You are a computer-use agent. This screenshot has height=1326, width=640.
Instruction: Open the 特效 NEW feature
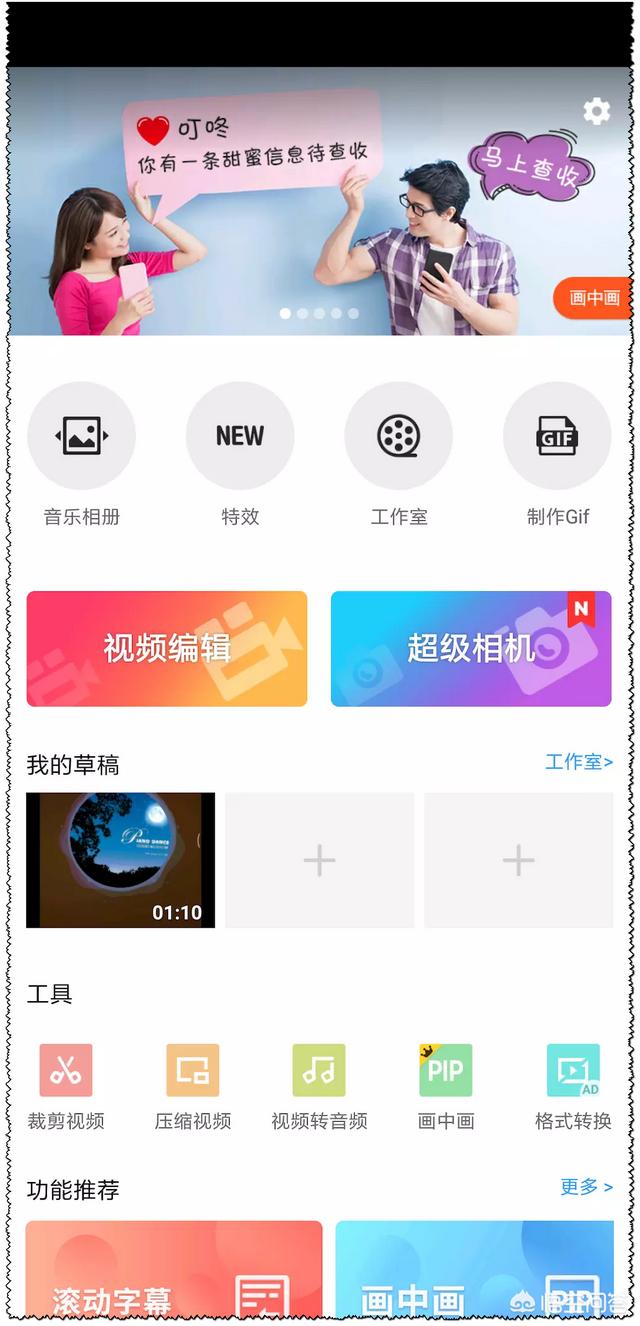240,436
